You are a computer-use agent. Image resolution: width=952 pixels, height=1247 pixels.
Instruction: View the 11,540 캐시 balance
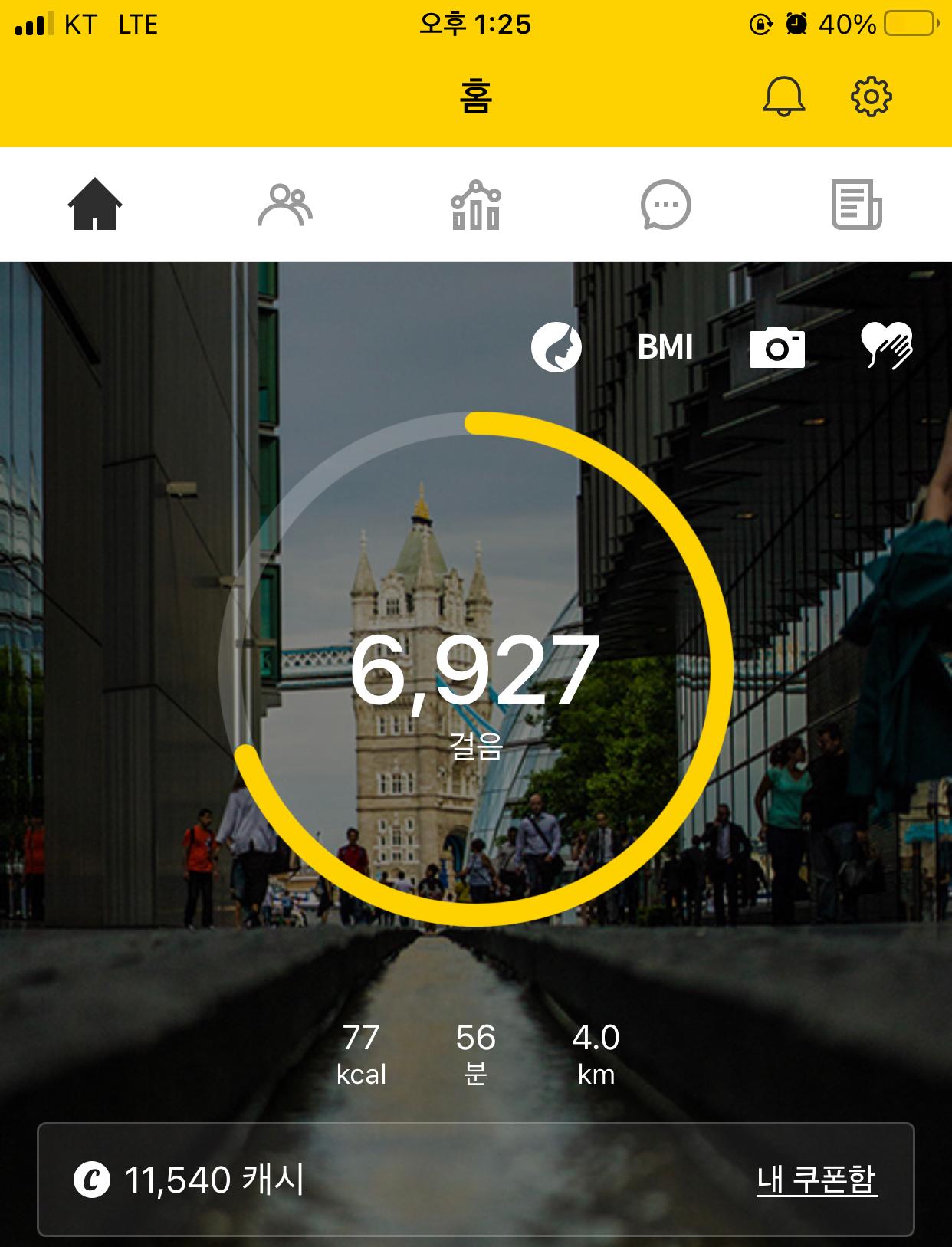tap(190, 1180)
